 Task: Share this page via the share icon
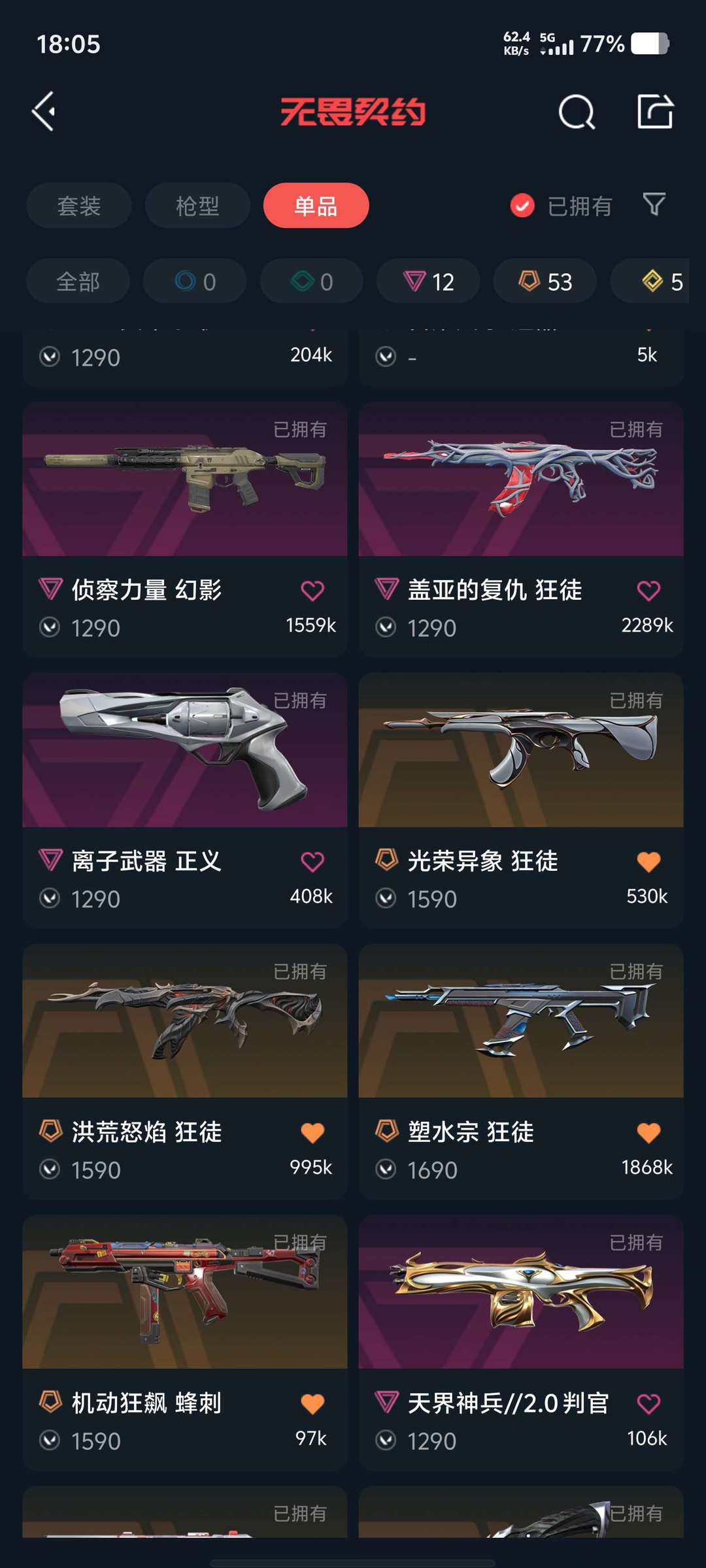tap(655, 111)
